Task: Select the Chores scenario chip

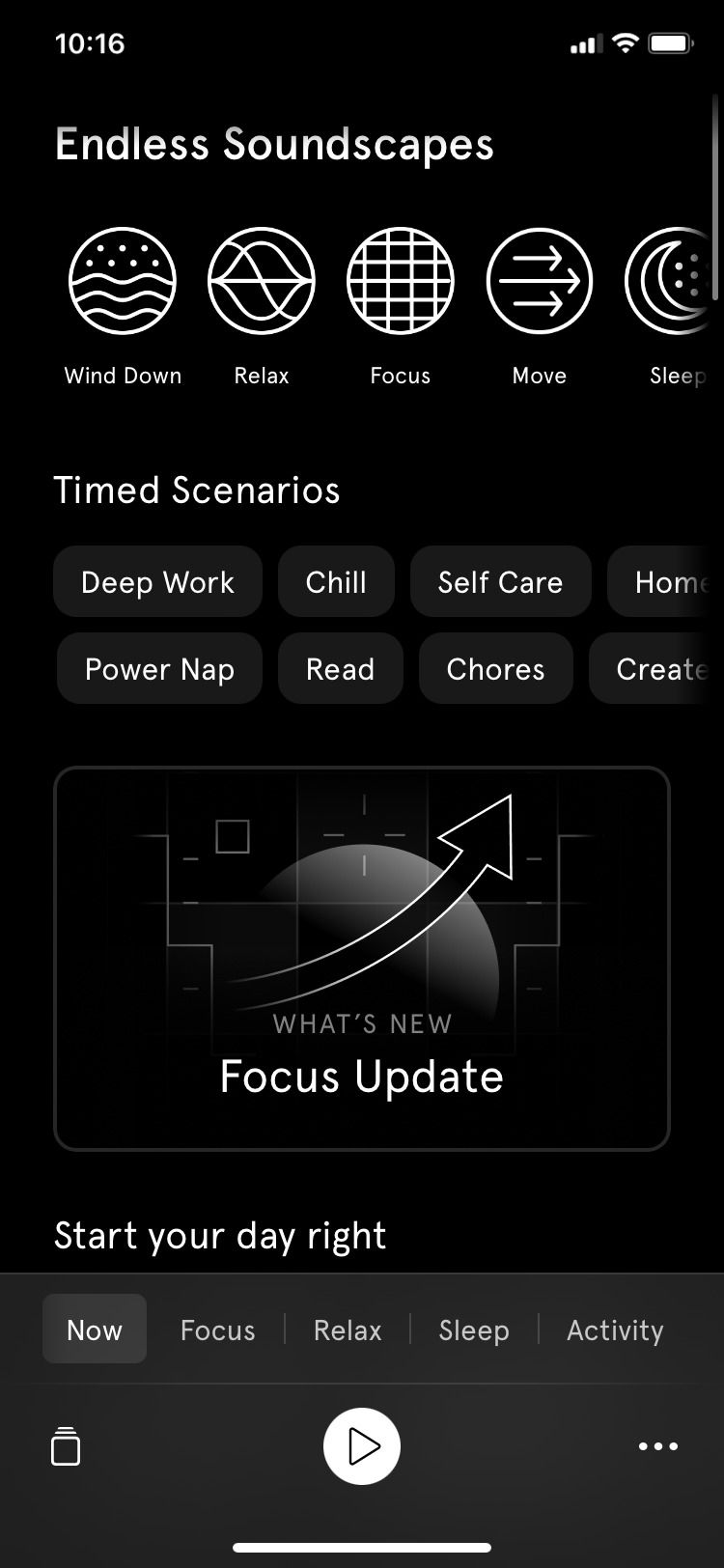Action: tap(495, 669)
